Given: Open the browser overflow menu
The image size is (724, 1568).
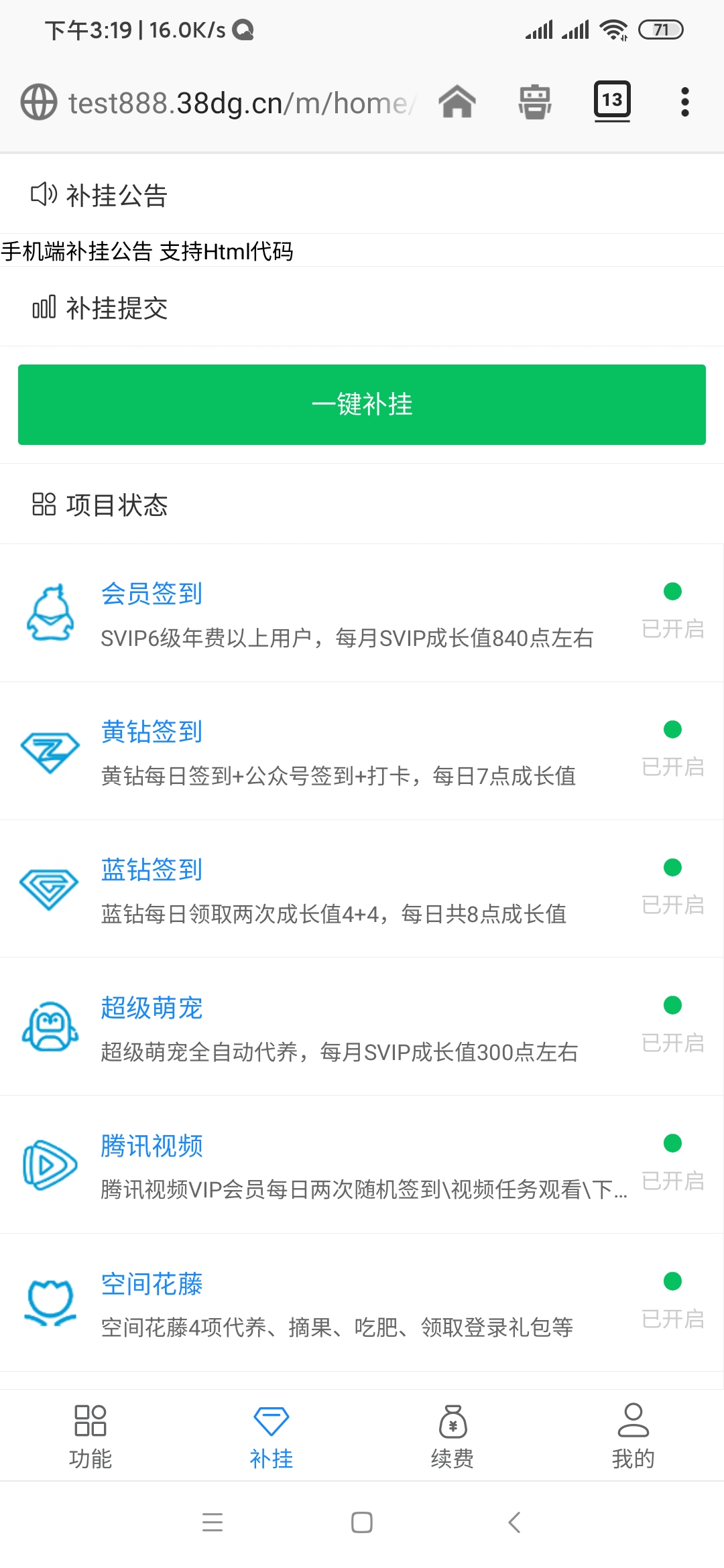Looking at the screenshot, I should pyautogui.click(x=684, y=103).
